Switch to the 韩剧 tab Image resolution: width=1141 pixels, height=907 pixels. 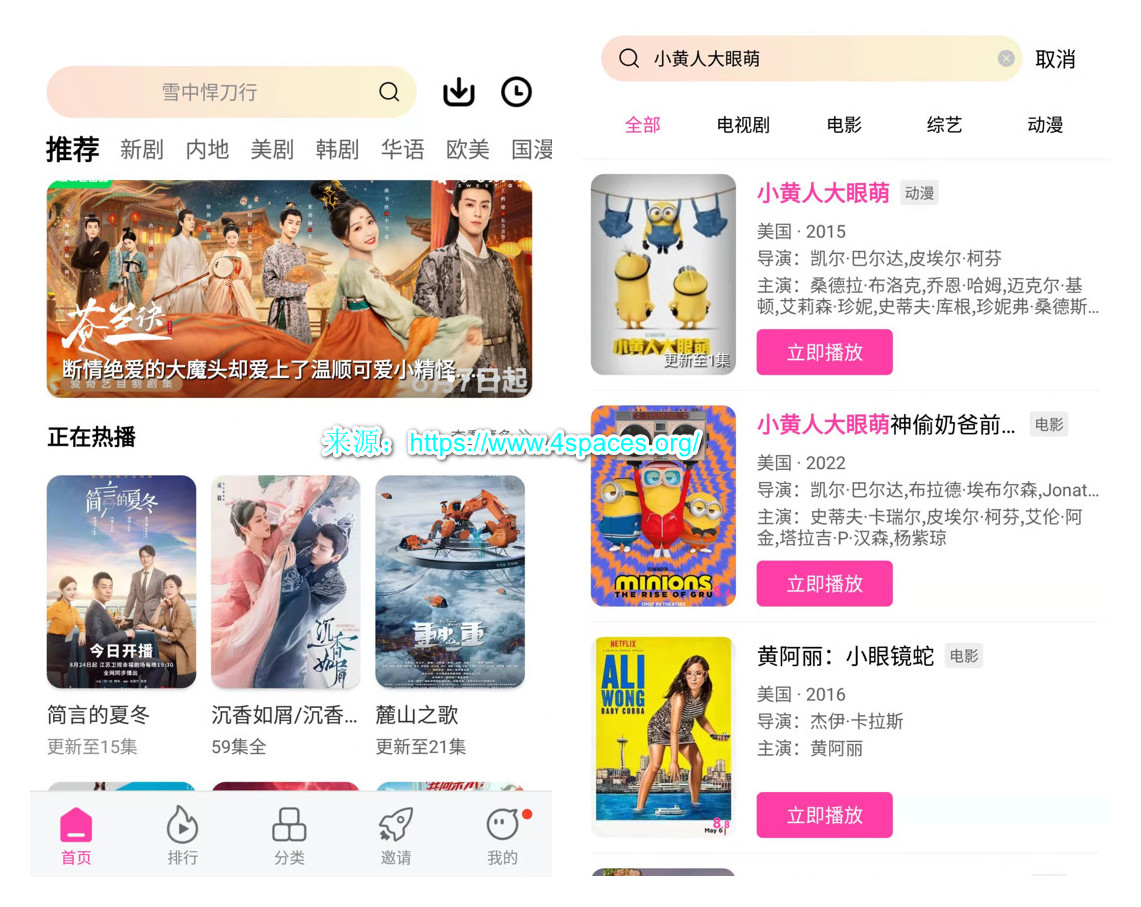(337, 150)
